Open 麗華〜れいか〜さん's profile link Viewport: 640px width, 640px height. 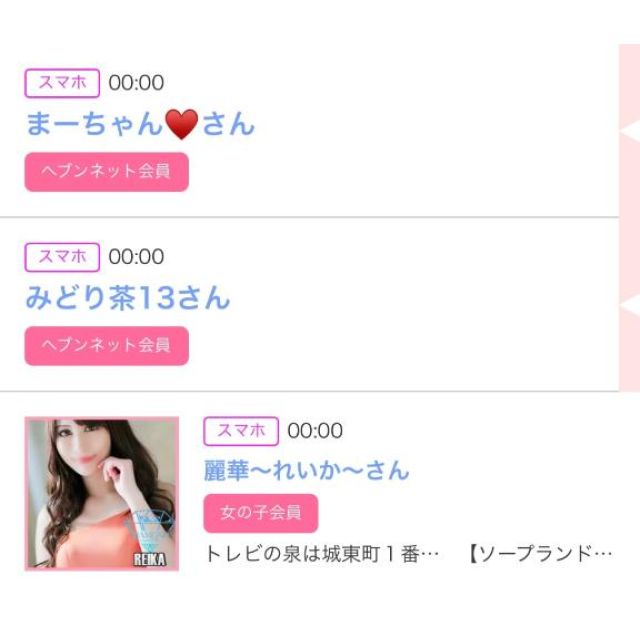pos(306,470)
